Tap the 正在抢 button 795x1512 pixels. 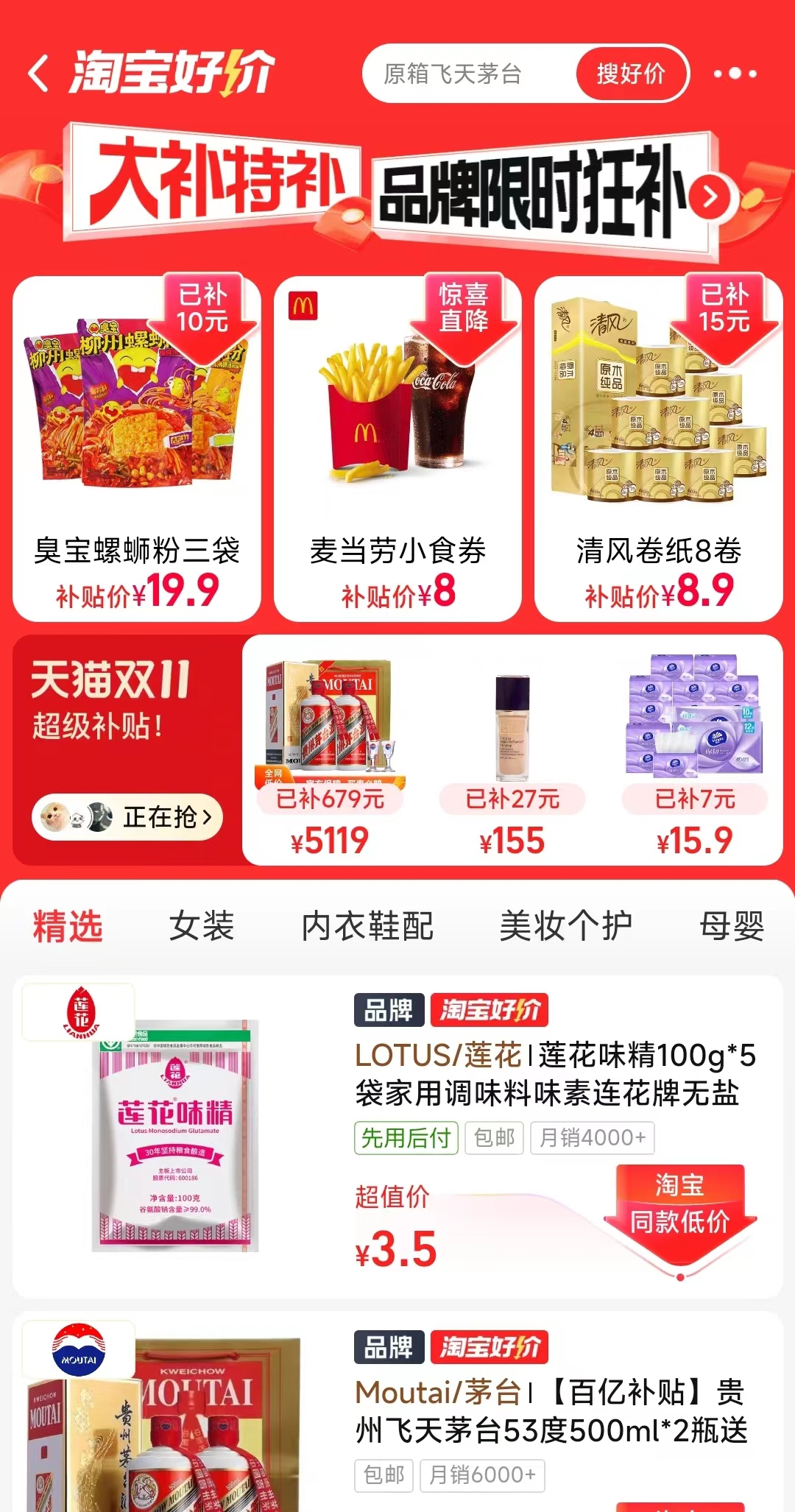(127, 817)
